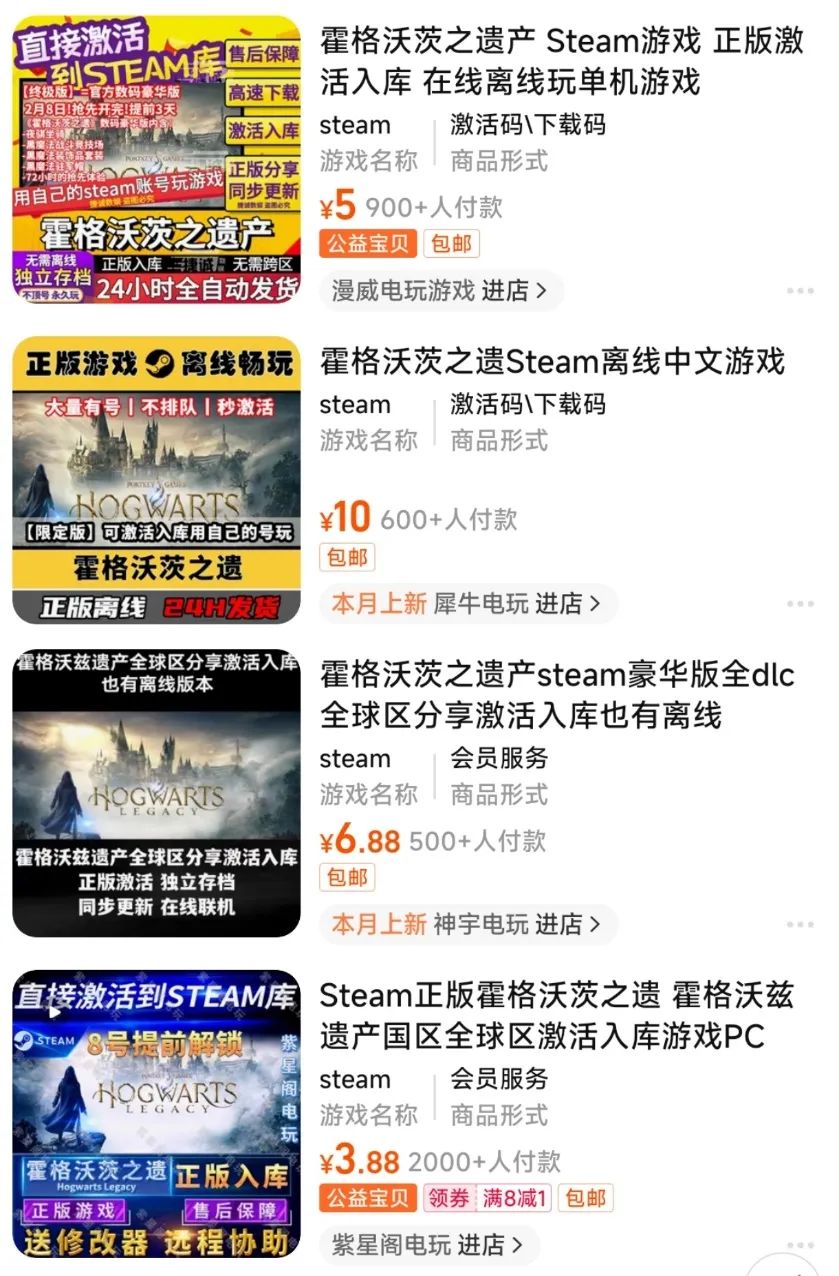Open more options for the 神宇电玩 listing
The image size is (839, 1276).
point(799,924)
